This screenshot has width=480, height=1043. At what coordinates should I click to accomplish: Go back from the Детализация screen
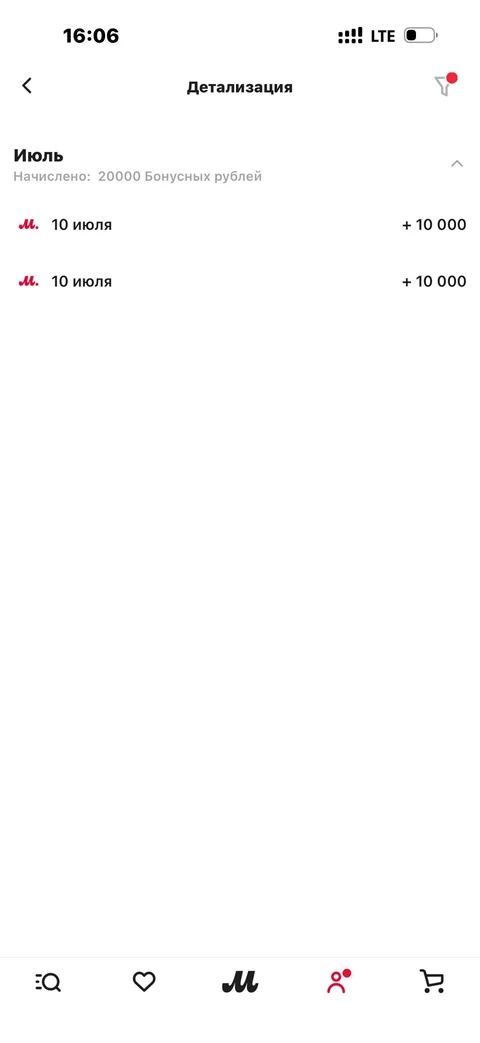coord(27,86)
